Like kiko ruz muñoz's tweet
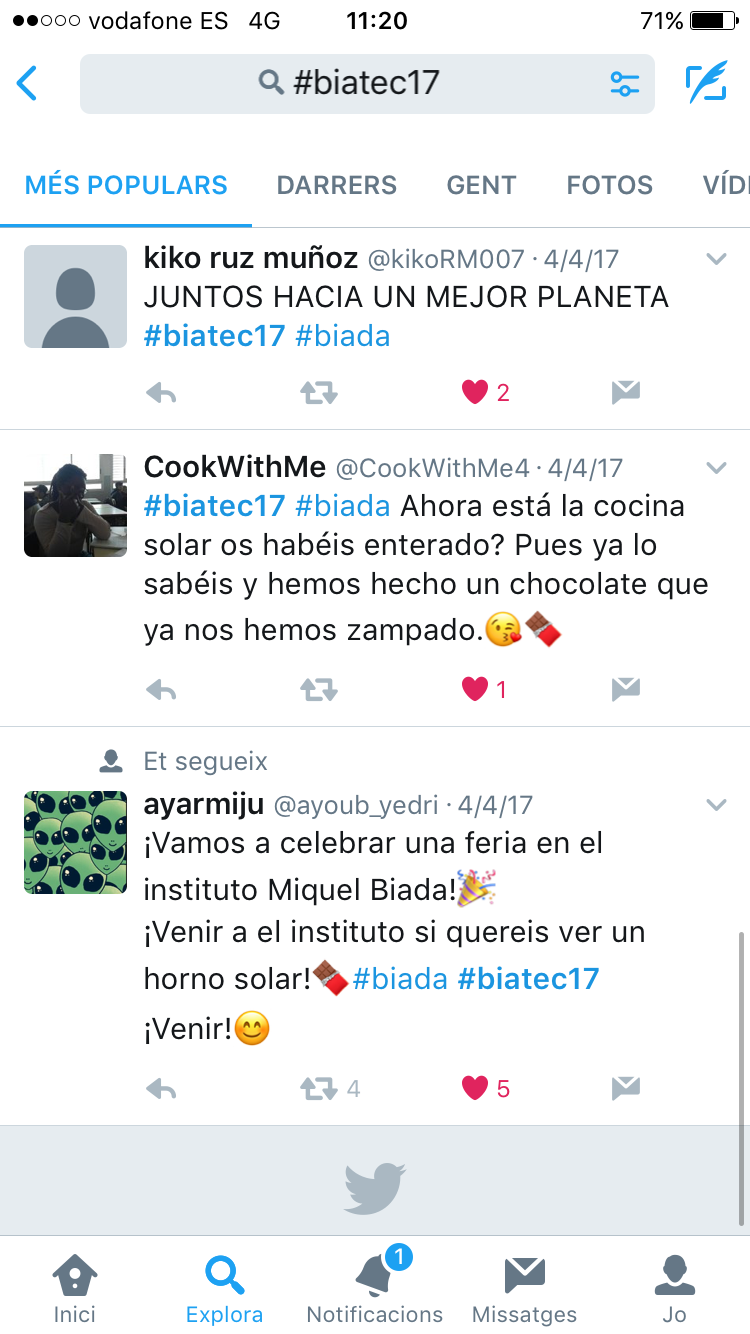The height and width of the screenshot is (1334, 750). 476,393
